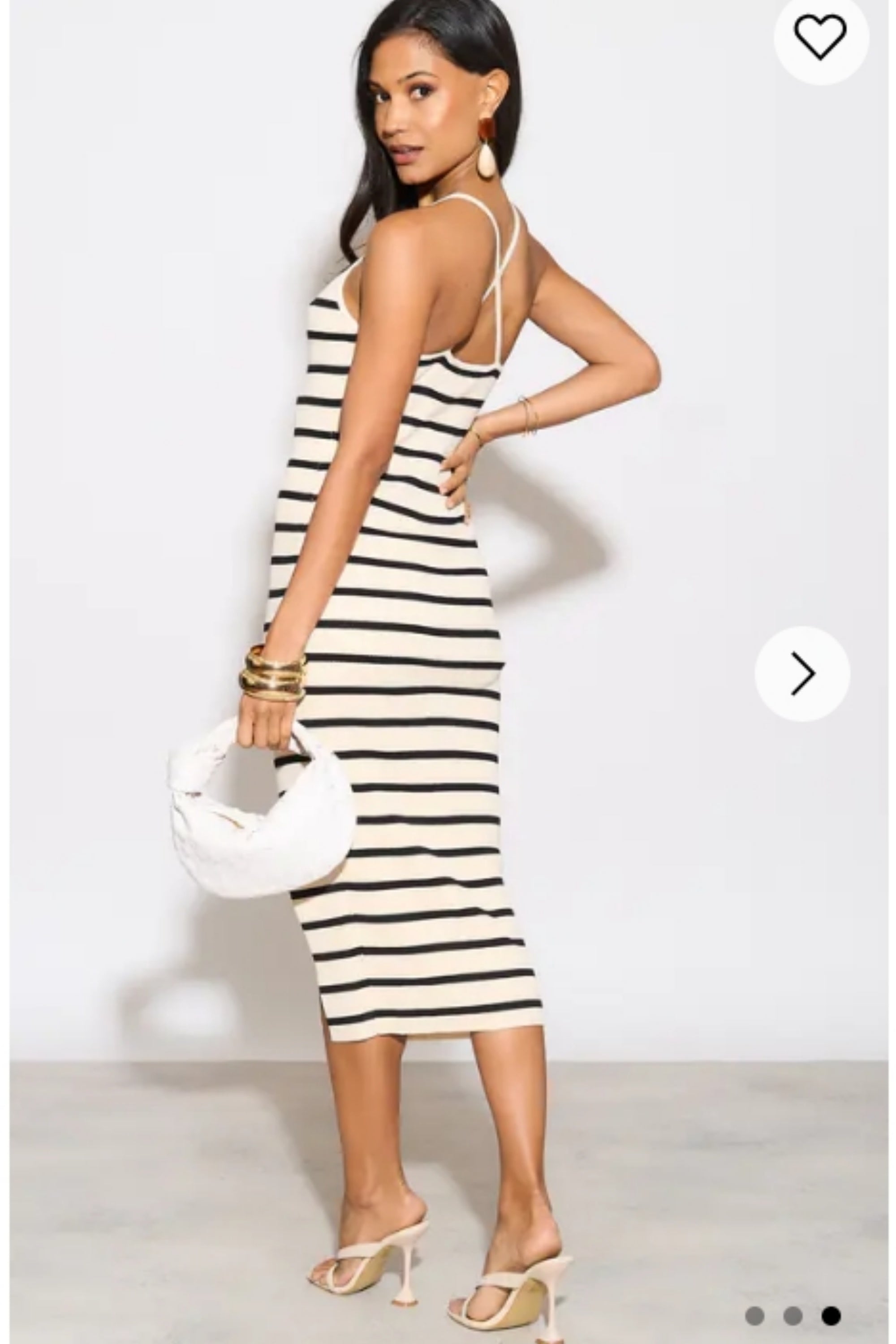Go to the next product image

click(802, 674)
